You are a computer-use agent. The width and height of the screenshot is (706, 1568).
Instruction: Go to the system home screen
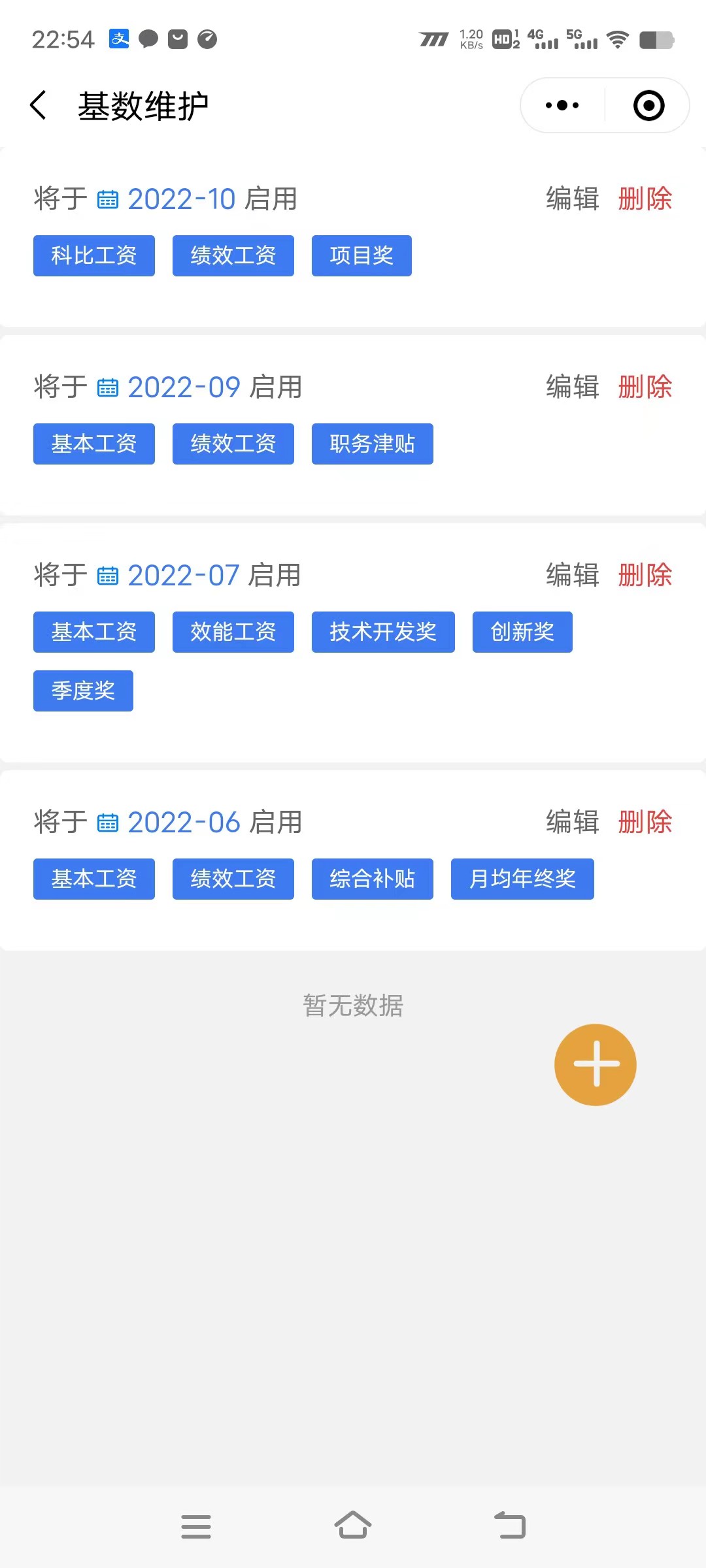point(353,1526)
